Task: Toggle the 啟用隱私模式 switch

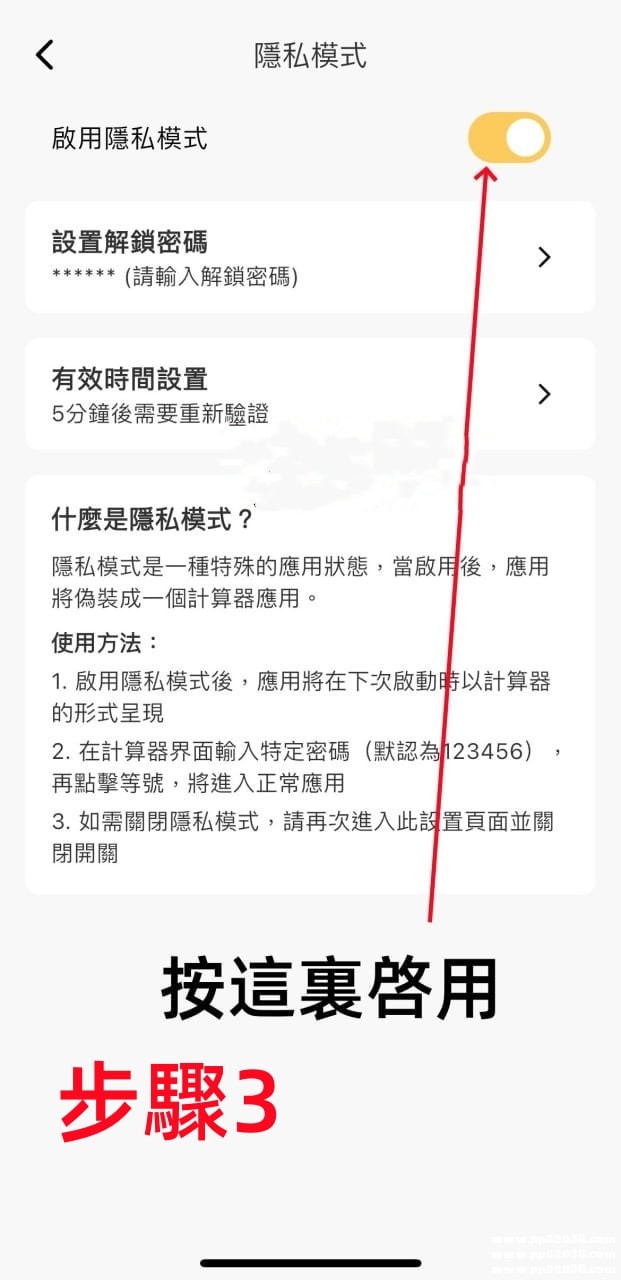Action: [509, 138]
